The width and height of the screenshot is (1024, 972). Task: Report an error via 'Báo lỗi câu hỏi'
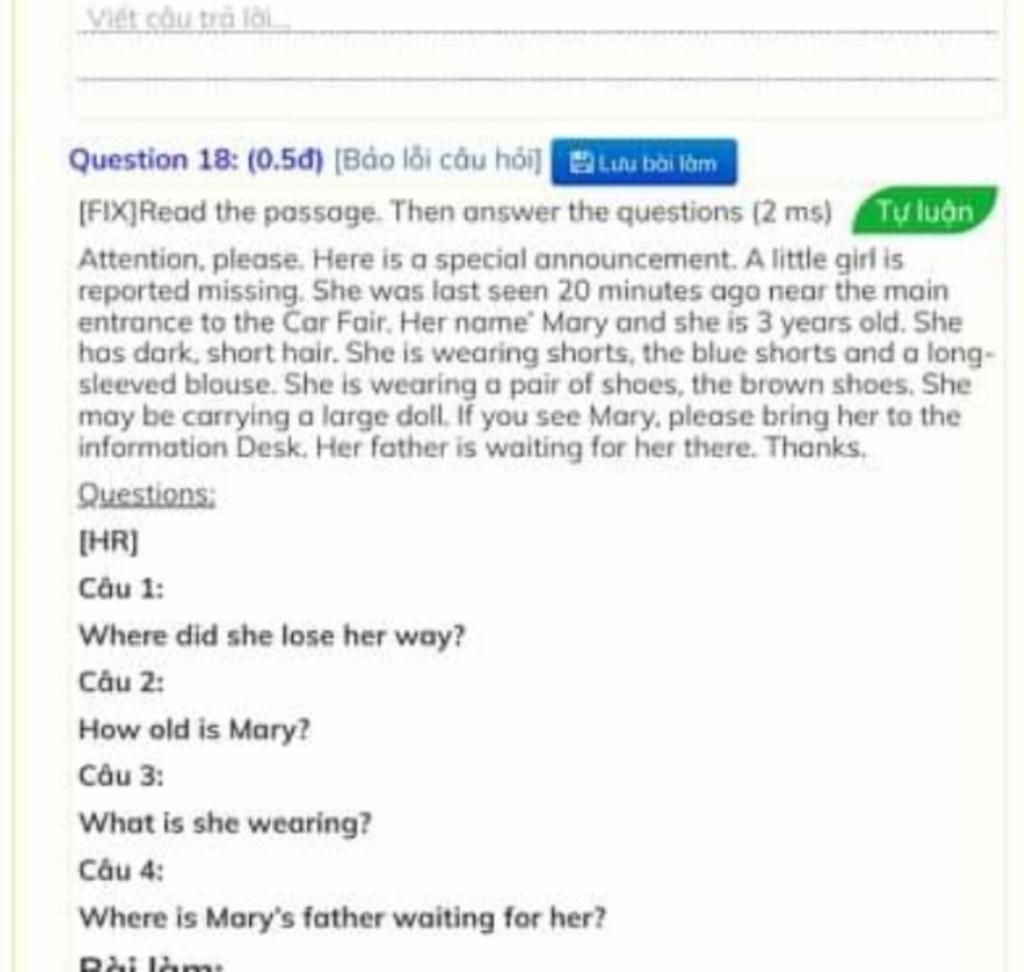tap(437, 160)
